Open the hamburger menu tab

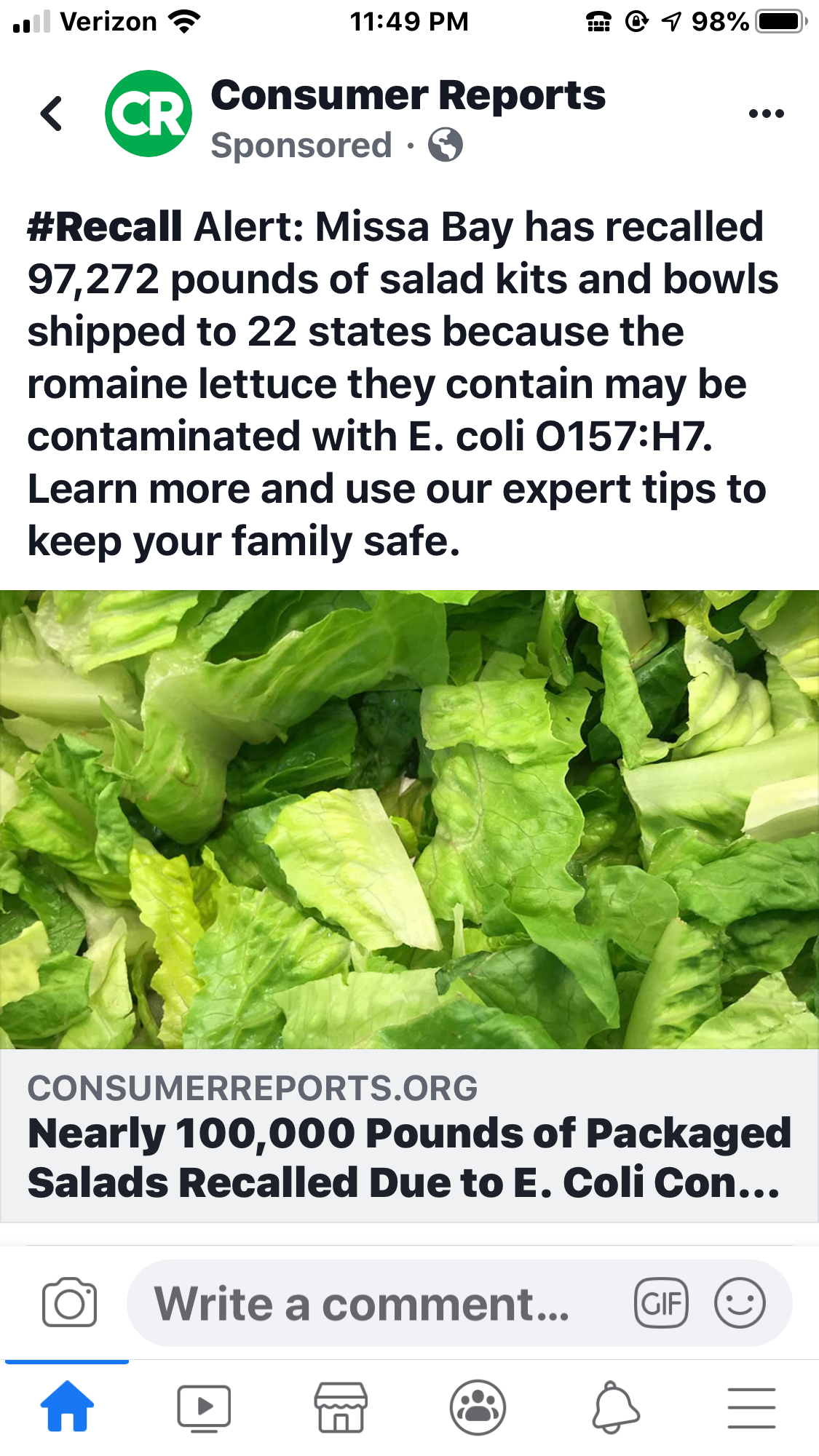[x=751, y=1407]
